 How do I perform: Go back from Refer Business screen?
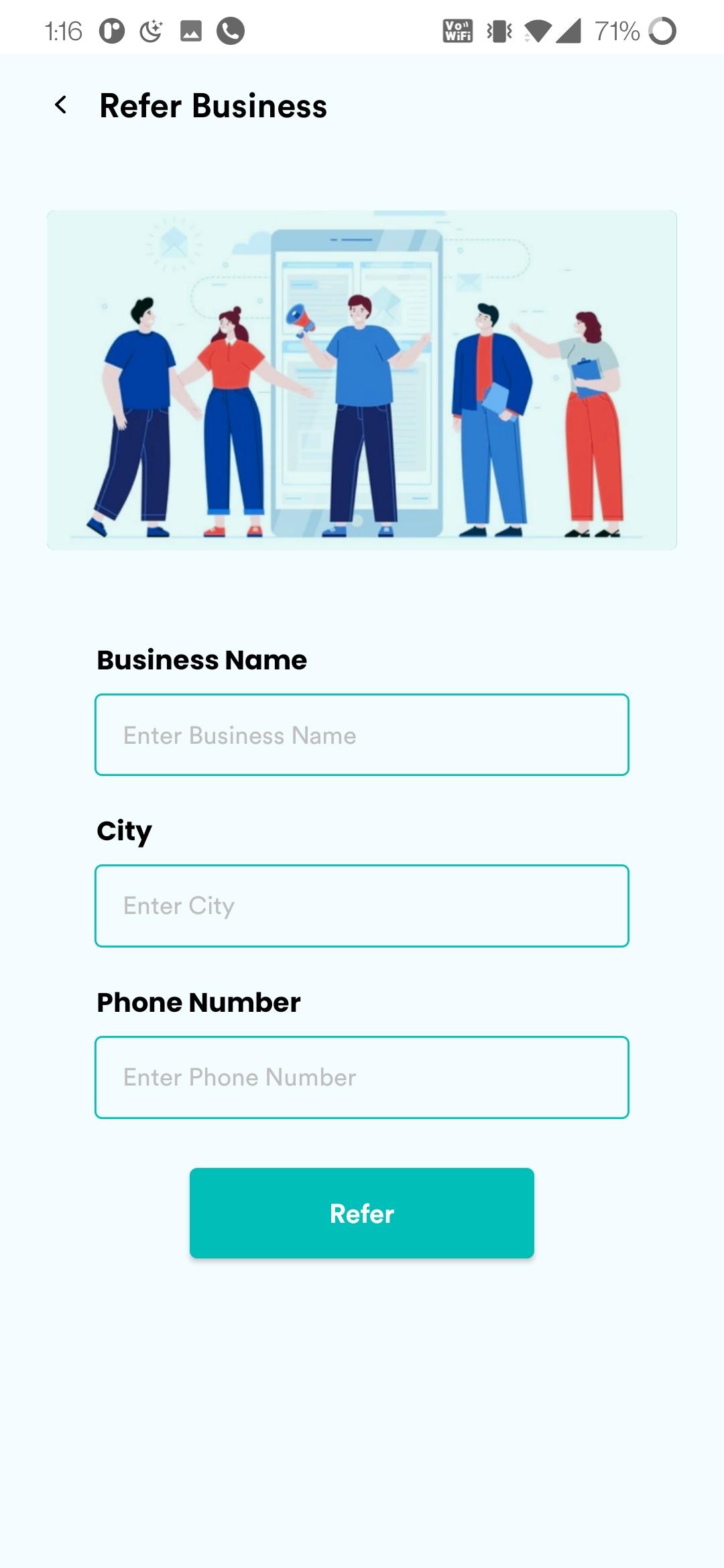pyautogui.click(x=61, y=105)
